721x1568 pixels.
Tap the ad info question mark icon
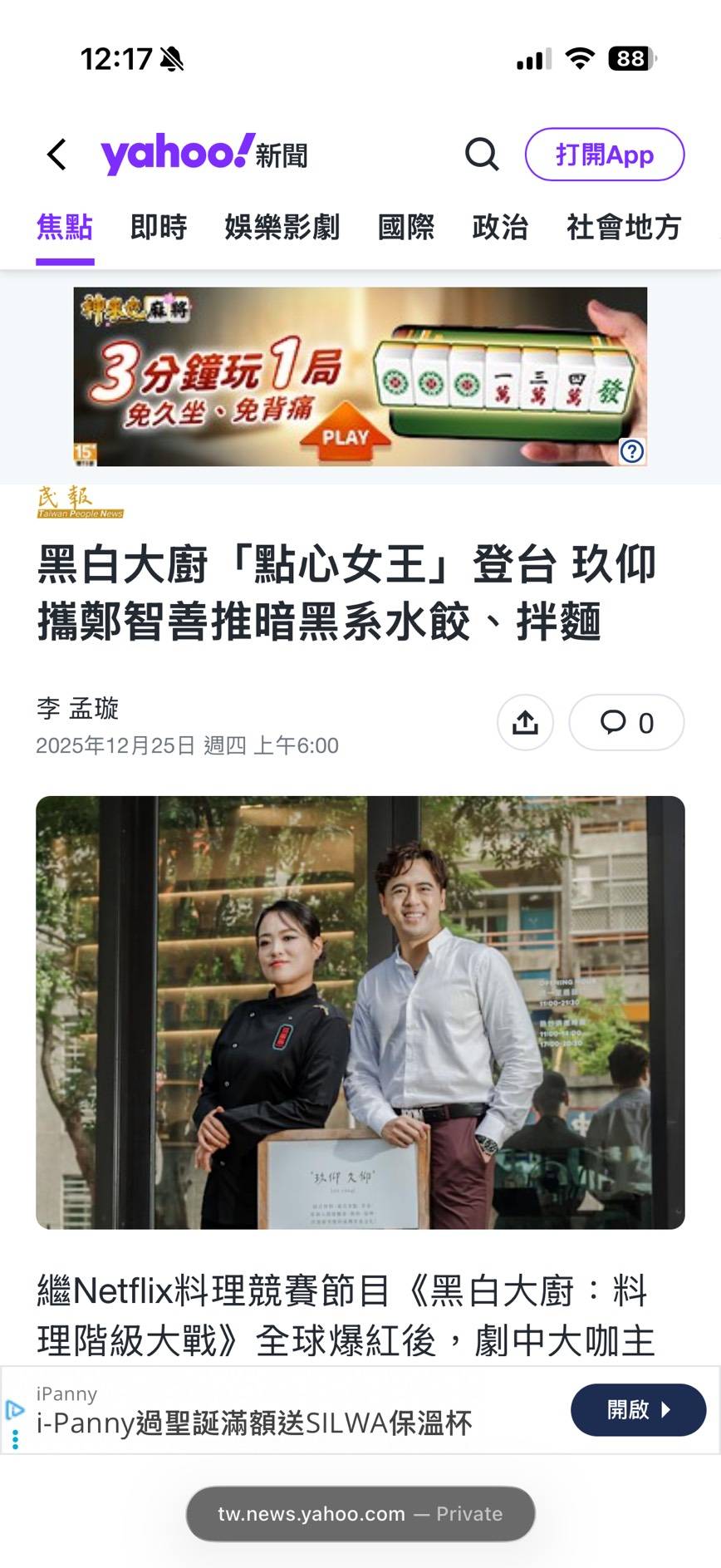pyautogui.click(x=632, y=451)
